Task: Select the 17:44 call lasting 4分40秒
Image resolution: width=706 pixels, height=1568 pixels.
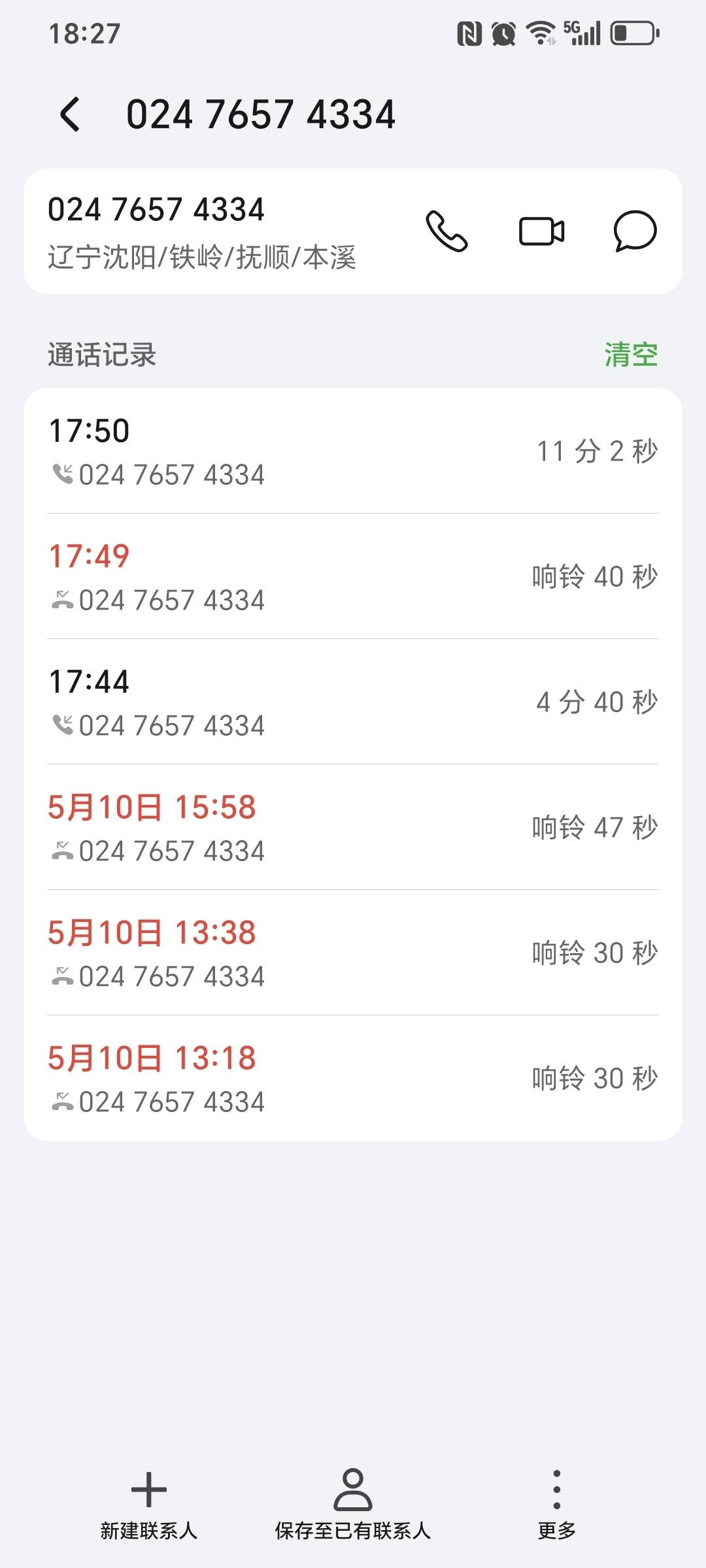Action: (353, 702)
